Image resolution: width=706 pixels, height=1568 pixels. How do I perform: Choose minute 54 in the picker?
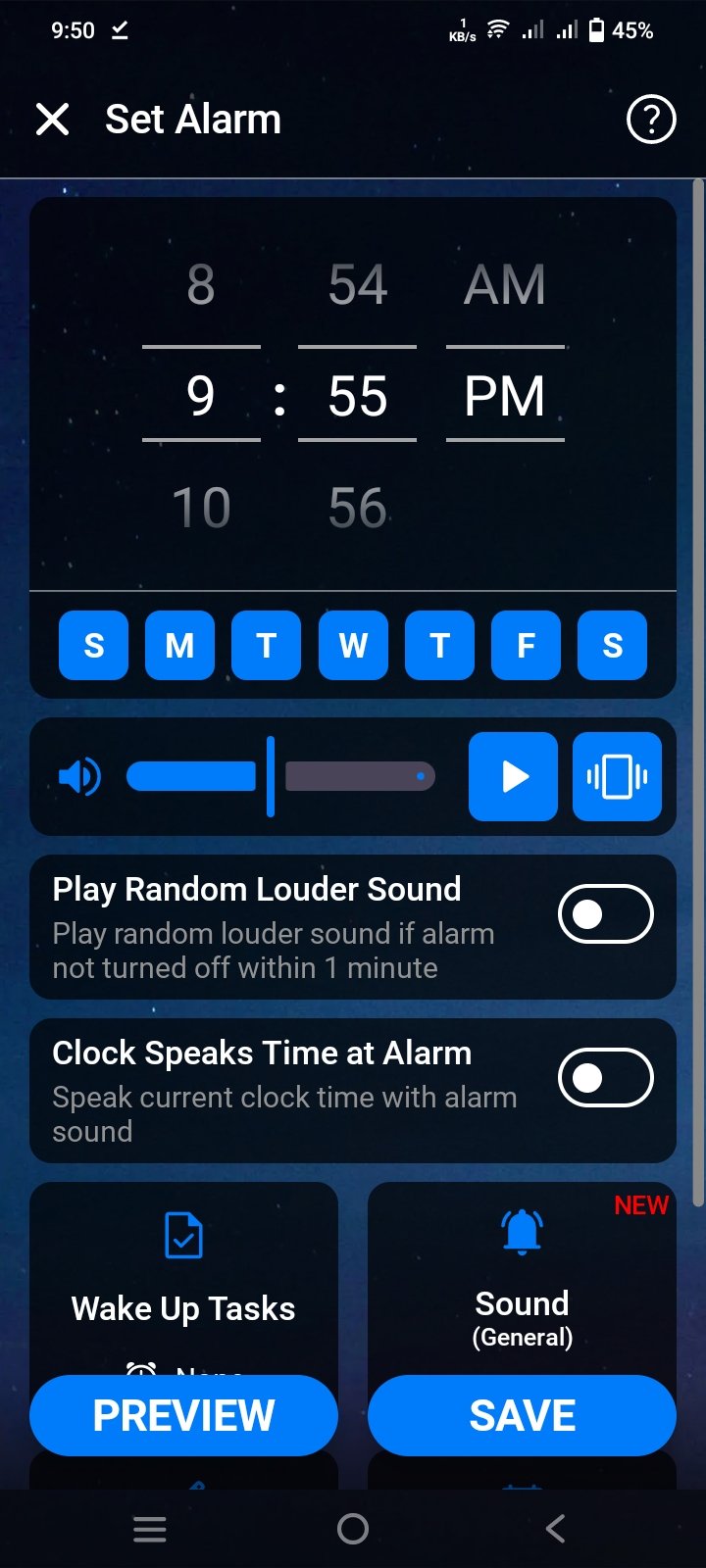358,285
